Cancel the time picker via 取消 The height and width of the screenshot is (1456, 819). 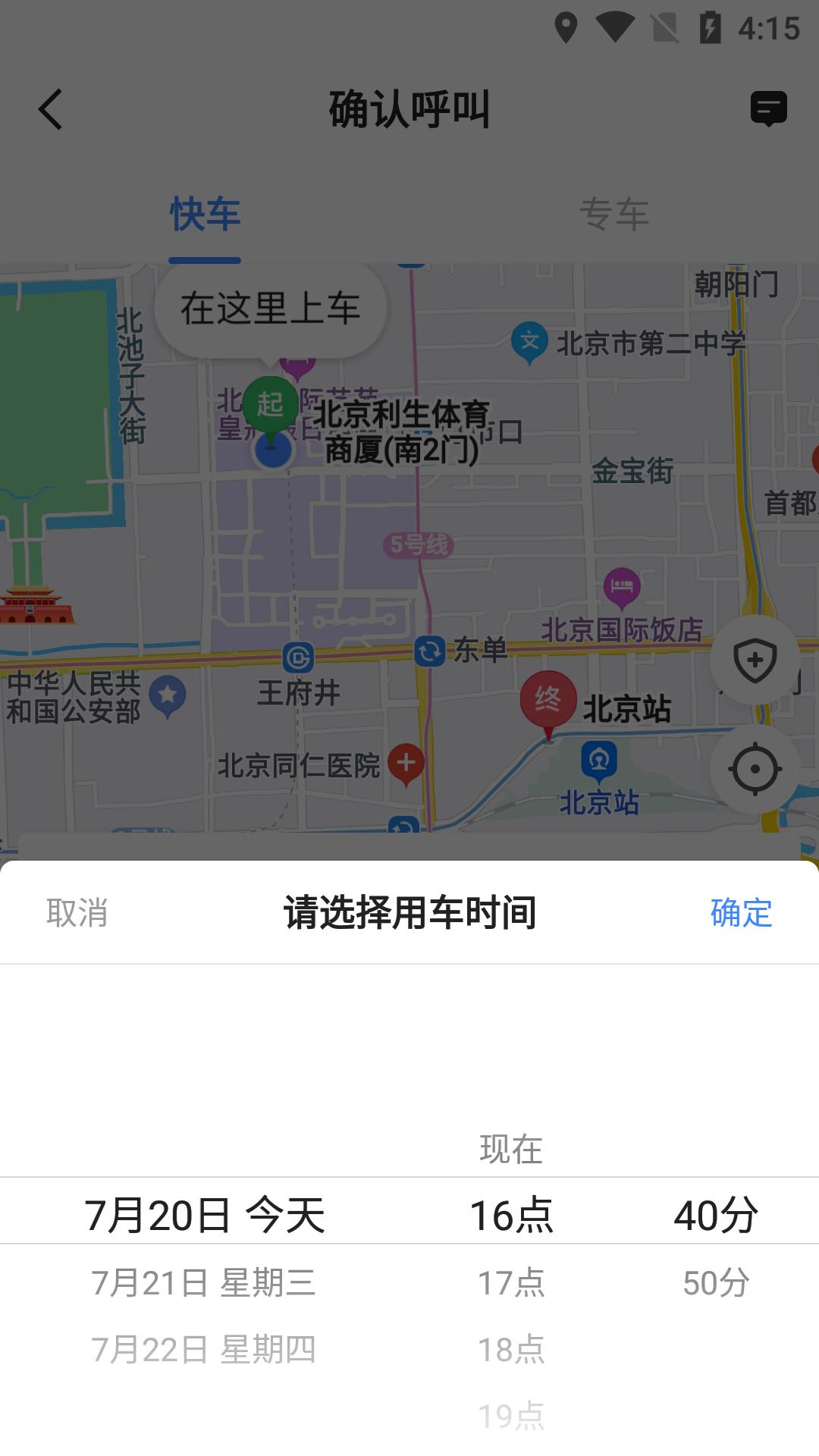(x=78, y=914)
